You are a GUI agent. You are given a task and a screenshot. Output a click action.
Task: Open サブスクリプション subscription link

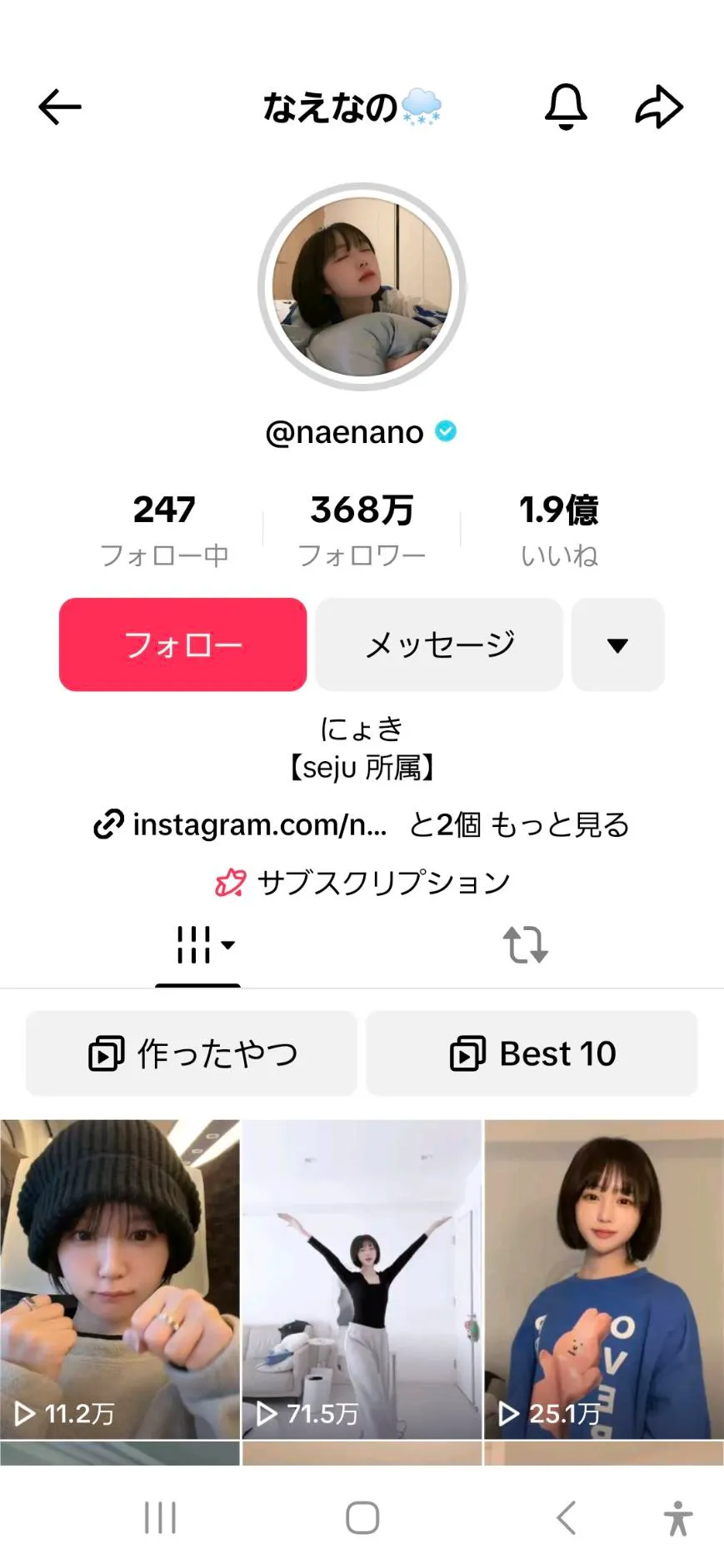coord(362,882)
